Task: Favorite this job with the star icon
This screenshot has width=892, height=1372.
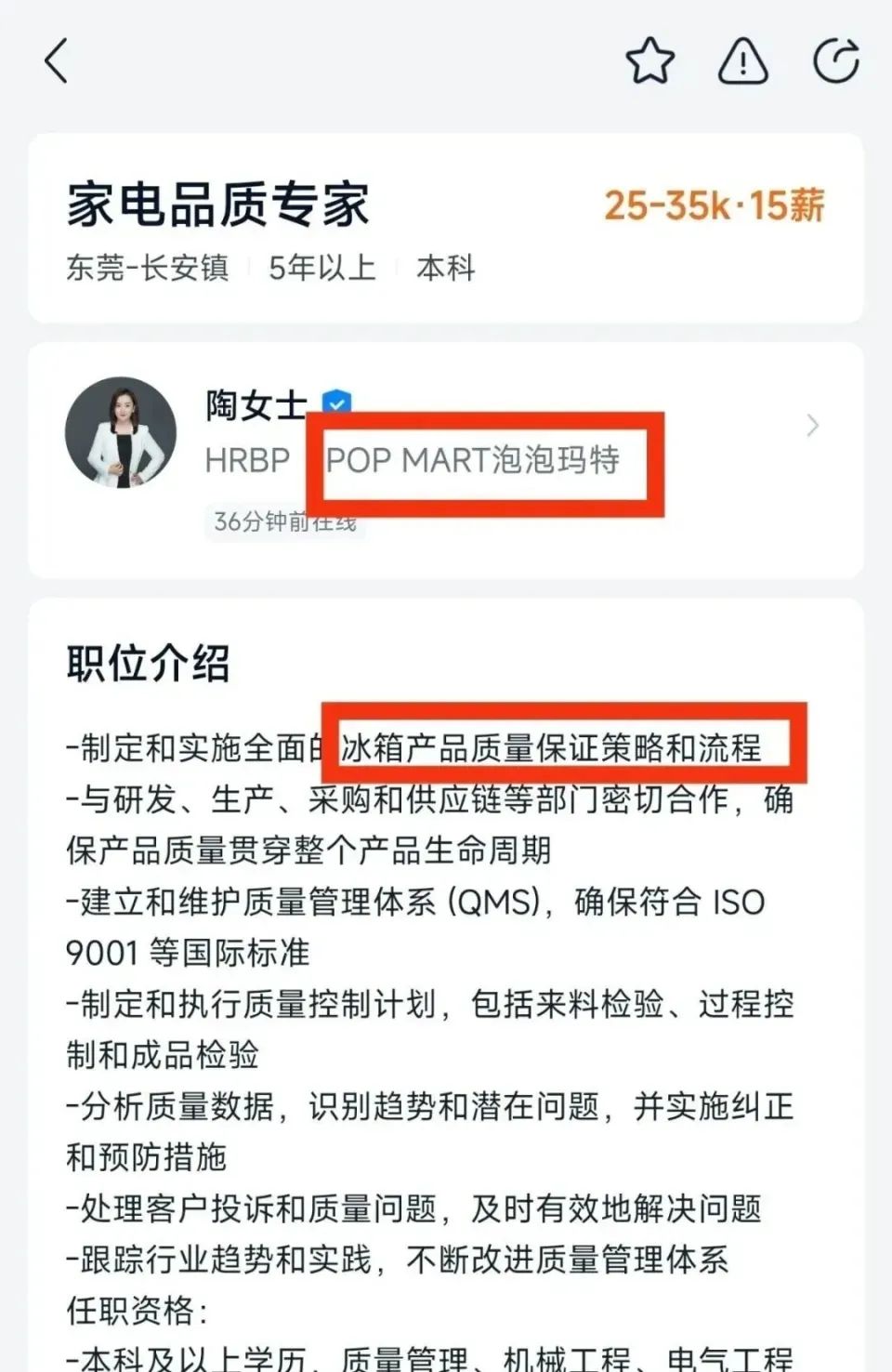Action: 649,62
